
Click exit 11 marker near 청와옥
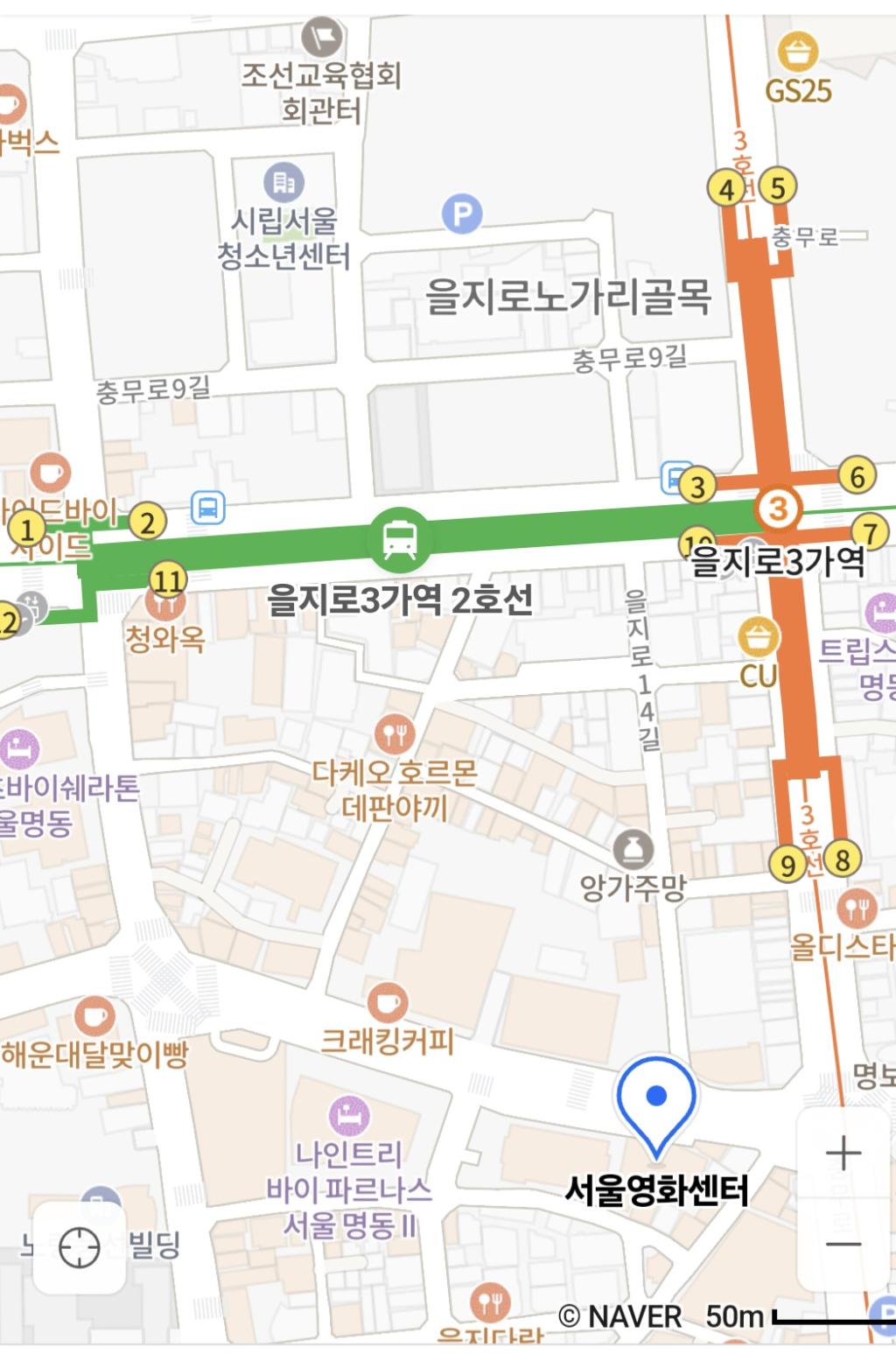pos(171,578)
